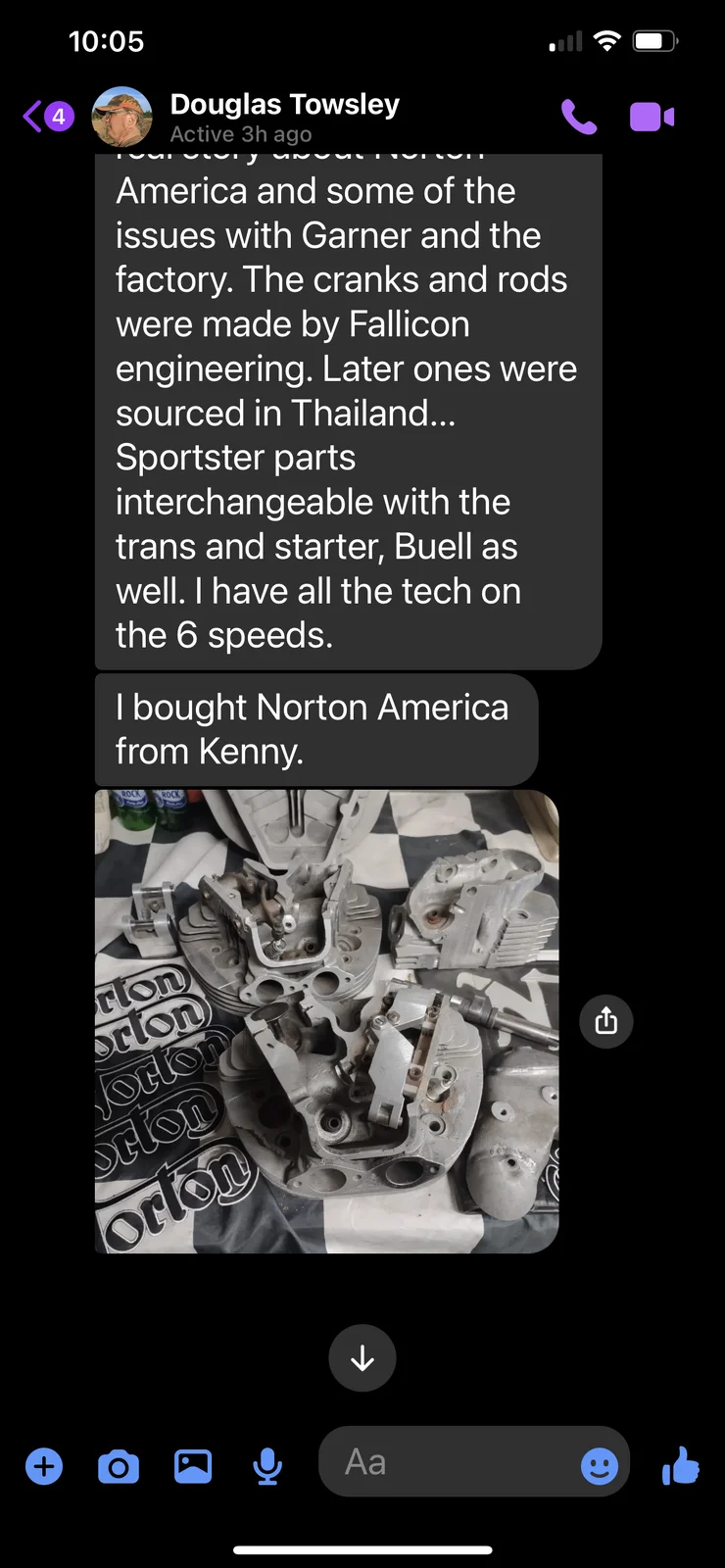Image resolution: width=725 pixels, height=1568 pixels.
Task: Jump to the latest message
Action: [x=362, y=1358]
